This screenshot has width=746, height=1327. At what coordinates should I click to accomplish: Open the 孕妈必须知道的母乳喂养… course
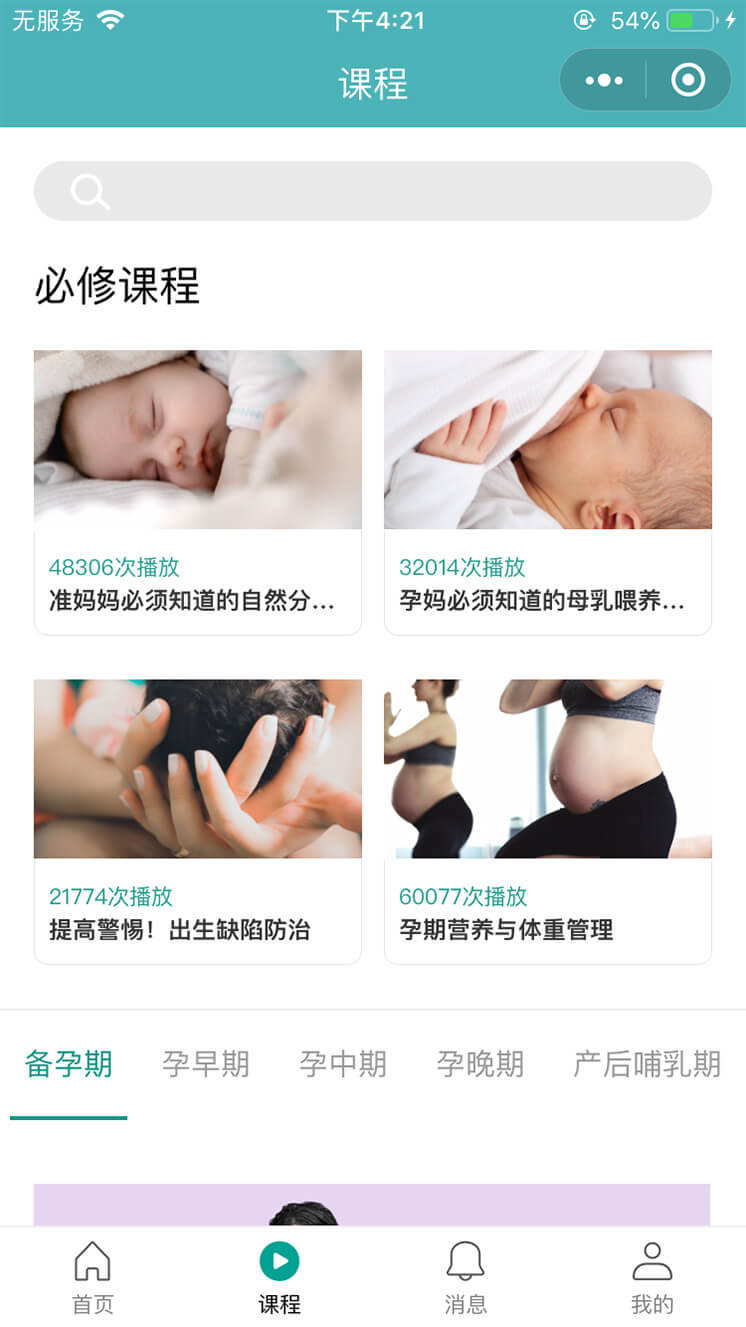click(x=548, y=492)
